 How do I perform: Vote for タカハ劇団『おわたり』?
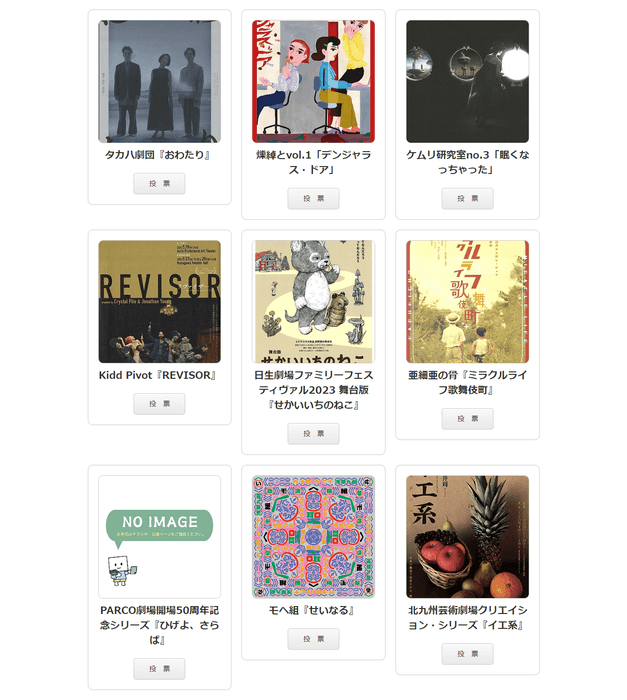[x=159, y=184]
